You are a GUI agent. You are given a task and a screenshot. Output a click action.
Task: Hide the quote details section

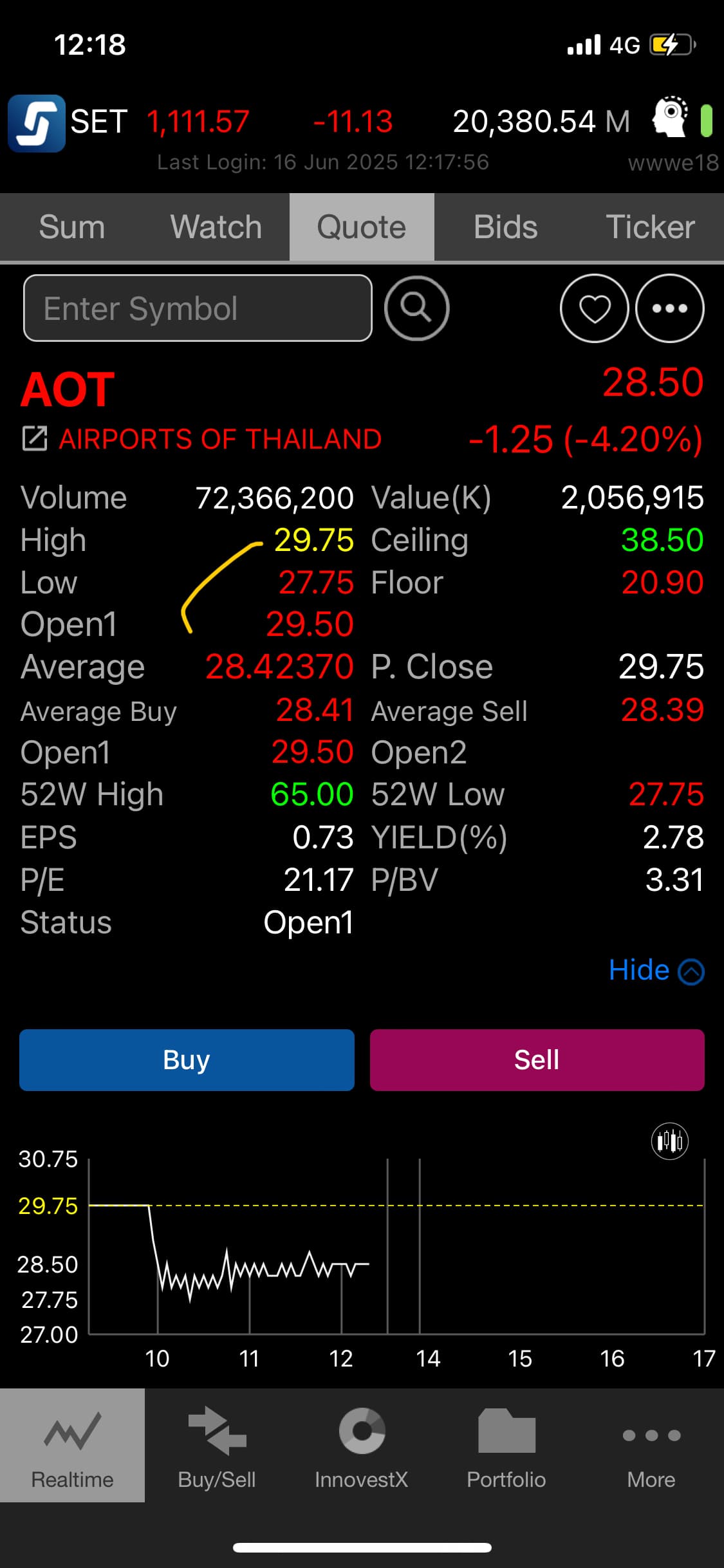pos(656,970)
